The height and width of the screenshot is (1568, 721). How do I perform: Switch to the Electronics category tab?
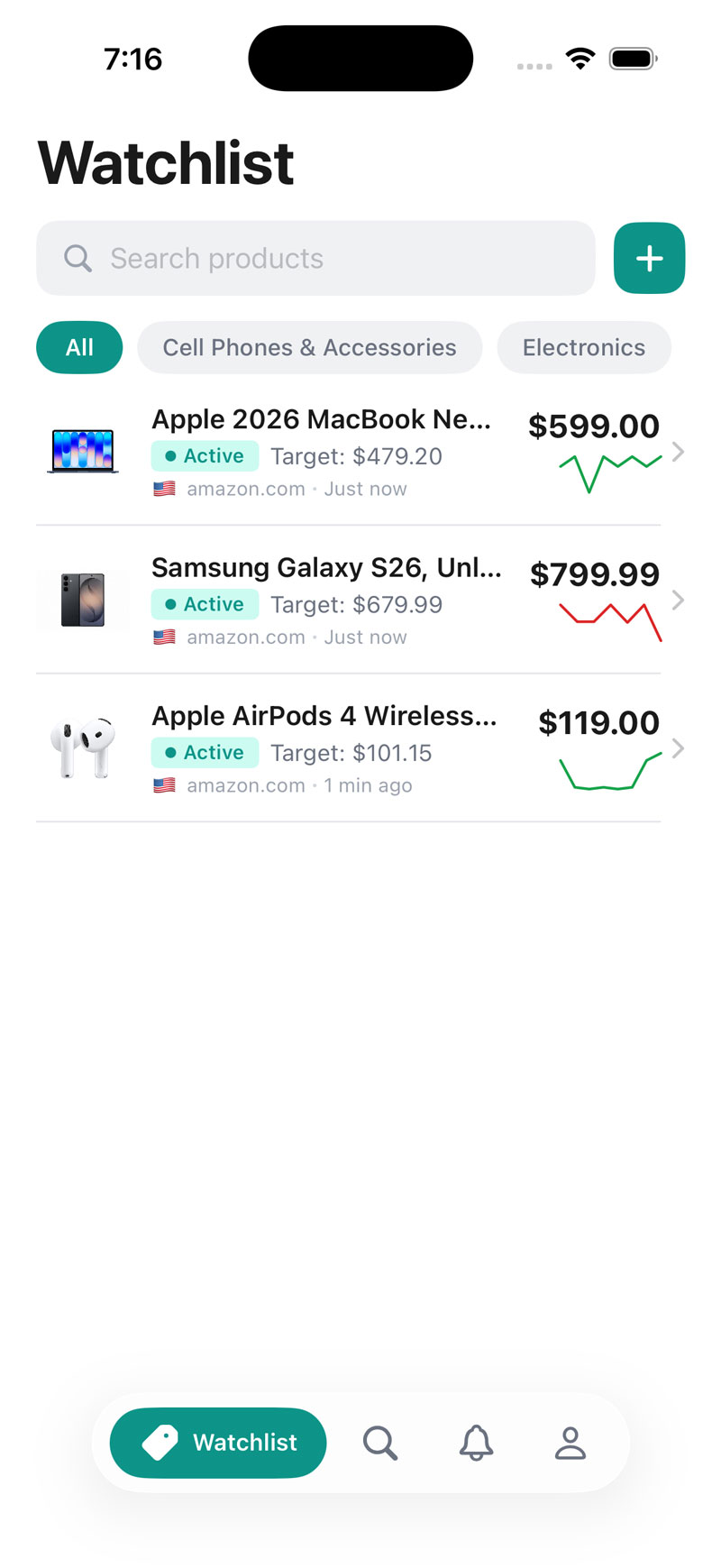tap(584, 347)
